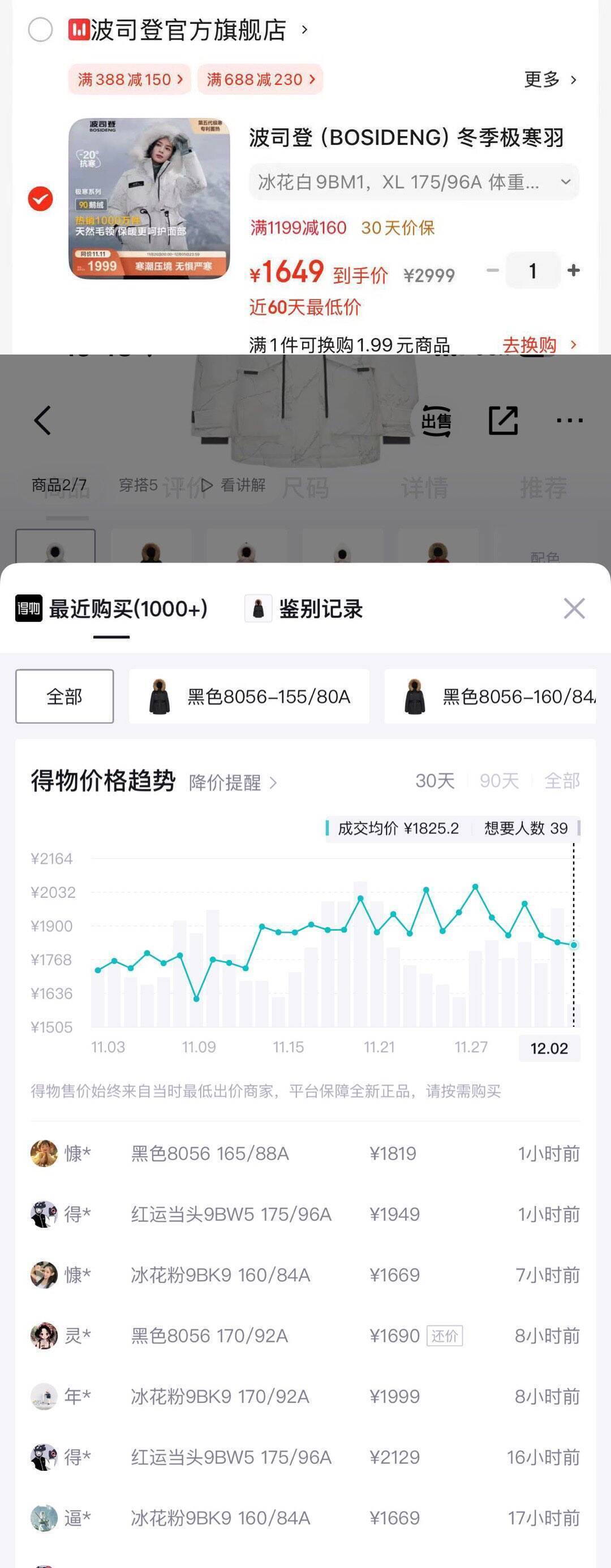
Task: Select the 波司登官方旗舰店 store radio circle
Action: (41, 29)
